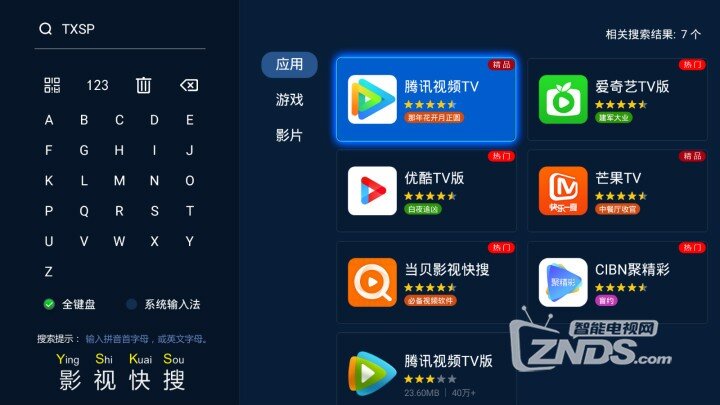Viewport: 720px width, 405px height.
Task: Open the 腾讯视频TV版 app card
Action: pyautogui.click(x=426, y=369)
